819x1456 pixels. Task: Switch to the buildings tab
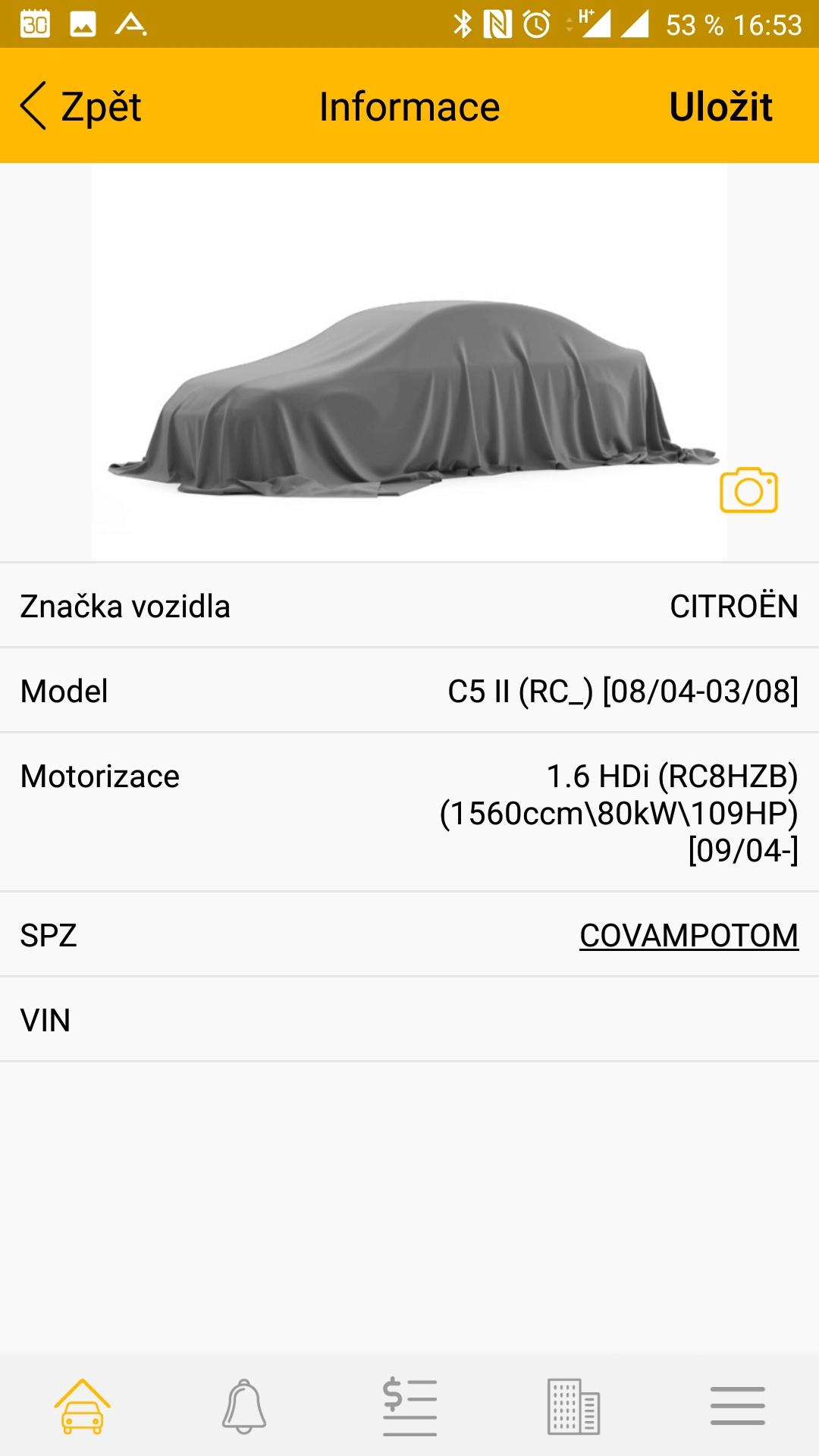[573, 1407]
